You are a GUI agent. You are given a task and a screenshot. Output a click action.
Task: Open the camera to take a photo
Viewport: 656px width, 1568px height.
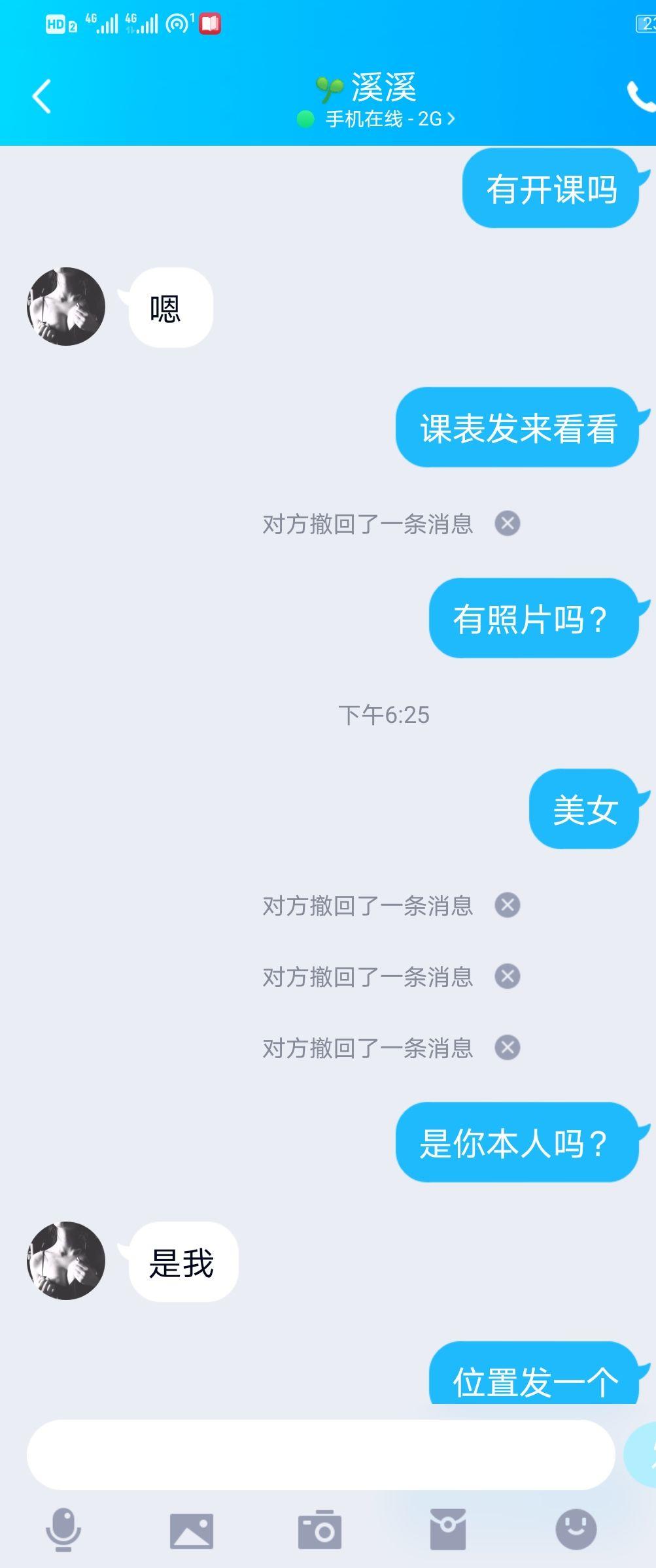click(x=320, y=1529)
